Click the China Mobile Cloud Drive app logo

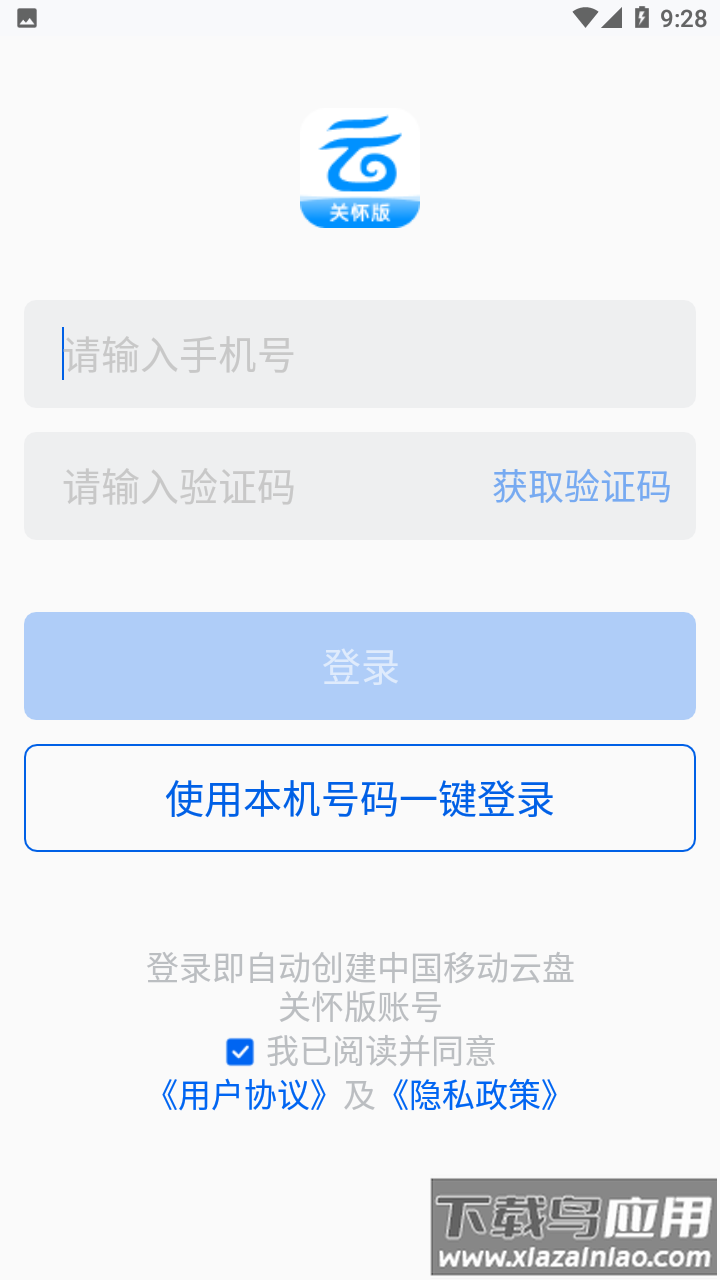[x=360, y=168]
